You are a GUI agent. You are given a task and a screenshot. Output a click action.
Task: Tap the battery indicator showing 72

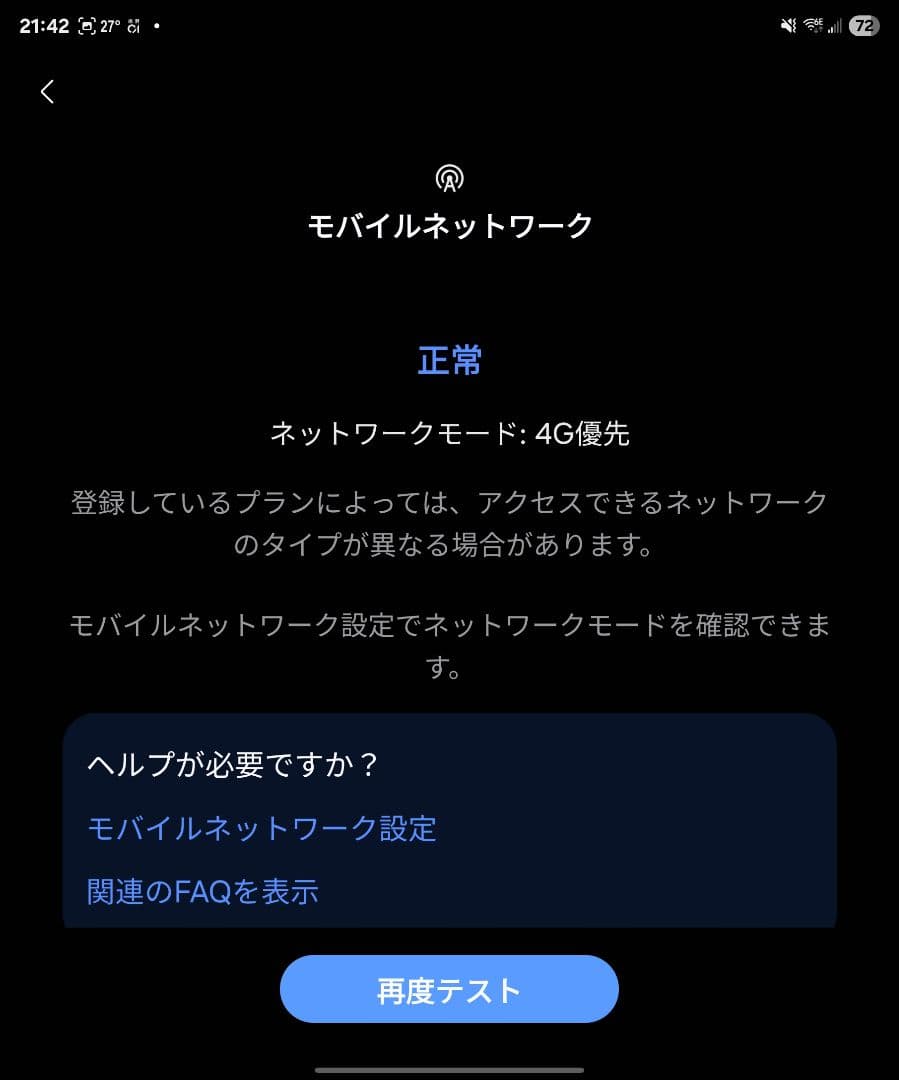[865, 24]
